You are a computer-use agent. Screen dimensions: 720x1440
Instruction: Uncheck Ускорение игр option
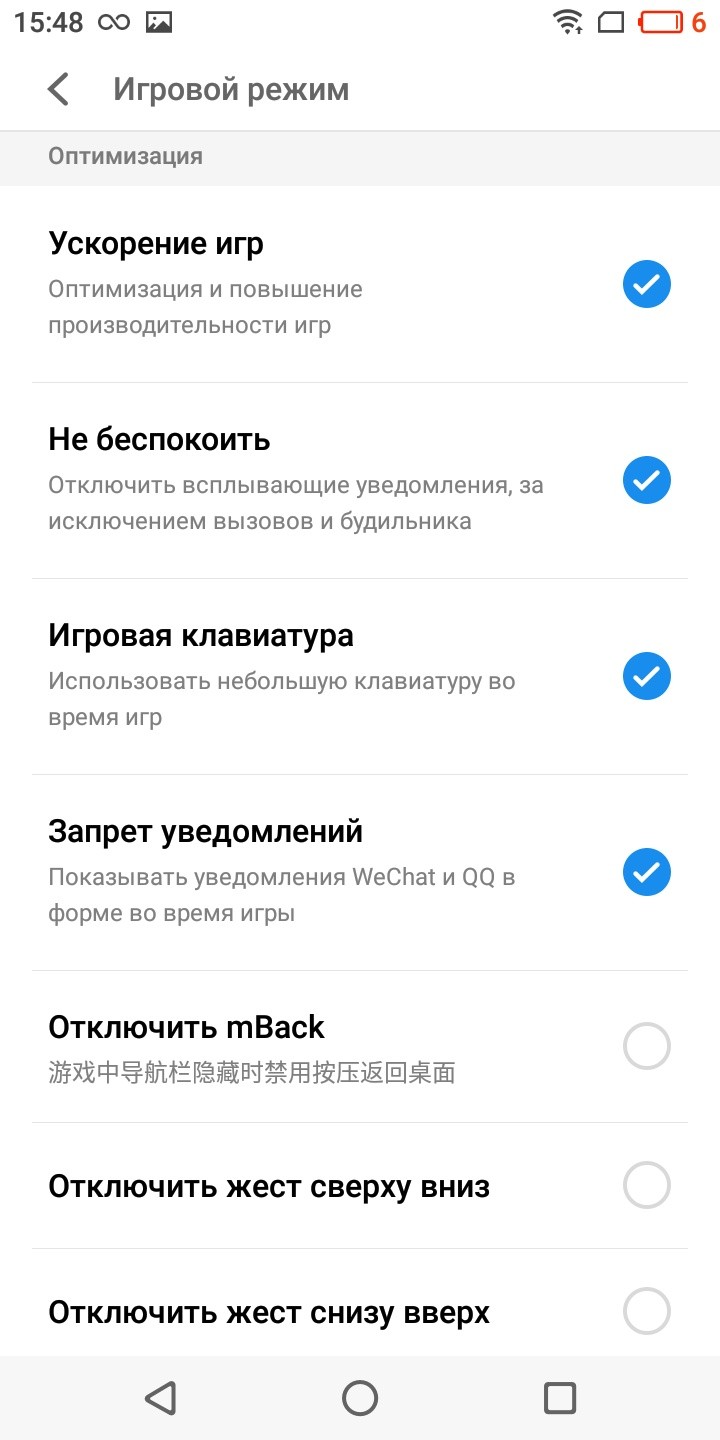click(x=646, y=285)
